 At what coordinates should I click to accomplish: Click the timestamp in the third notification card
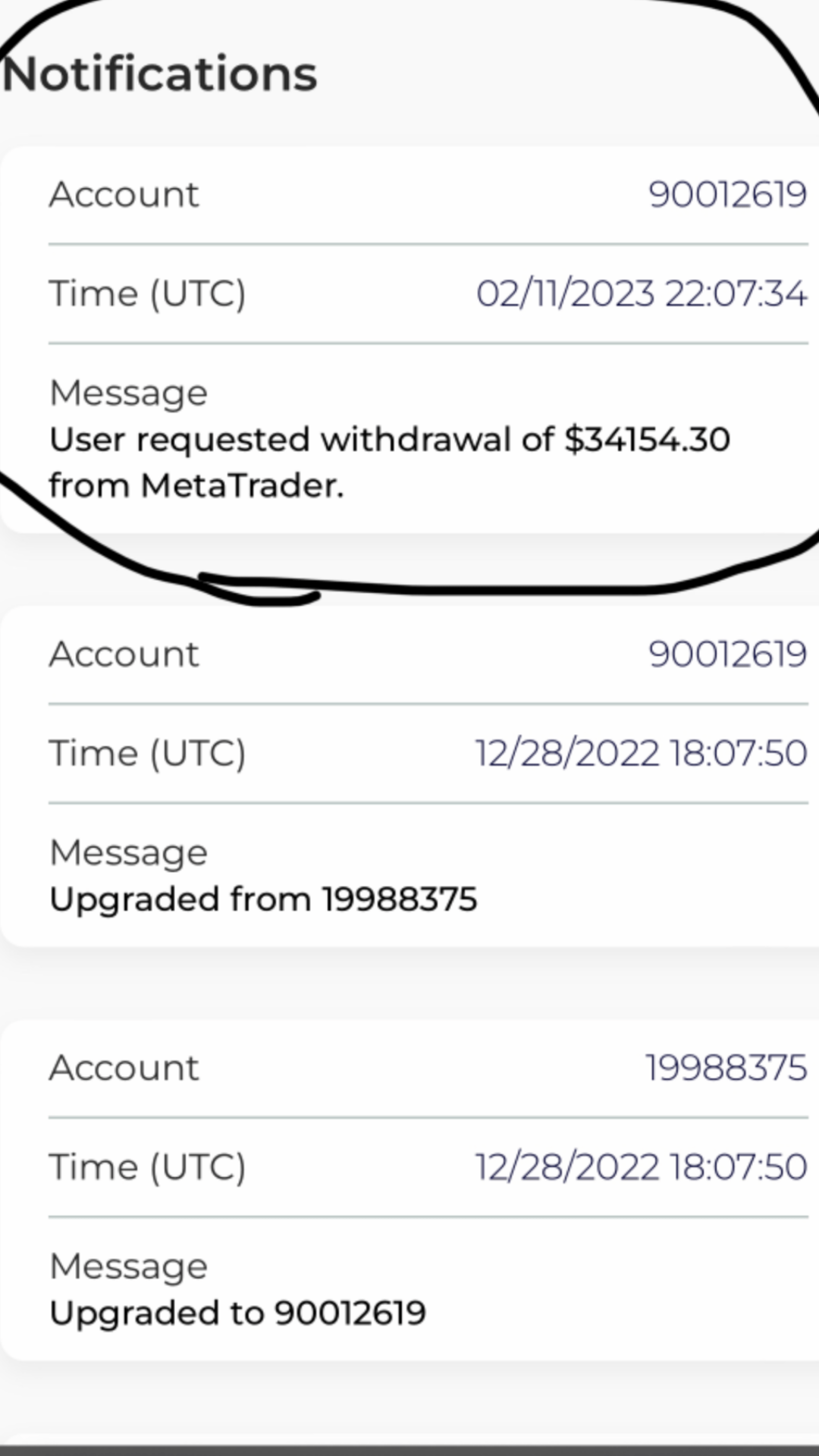coord(639,1166)
